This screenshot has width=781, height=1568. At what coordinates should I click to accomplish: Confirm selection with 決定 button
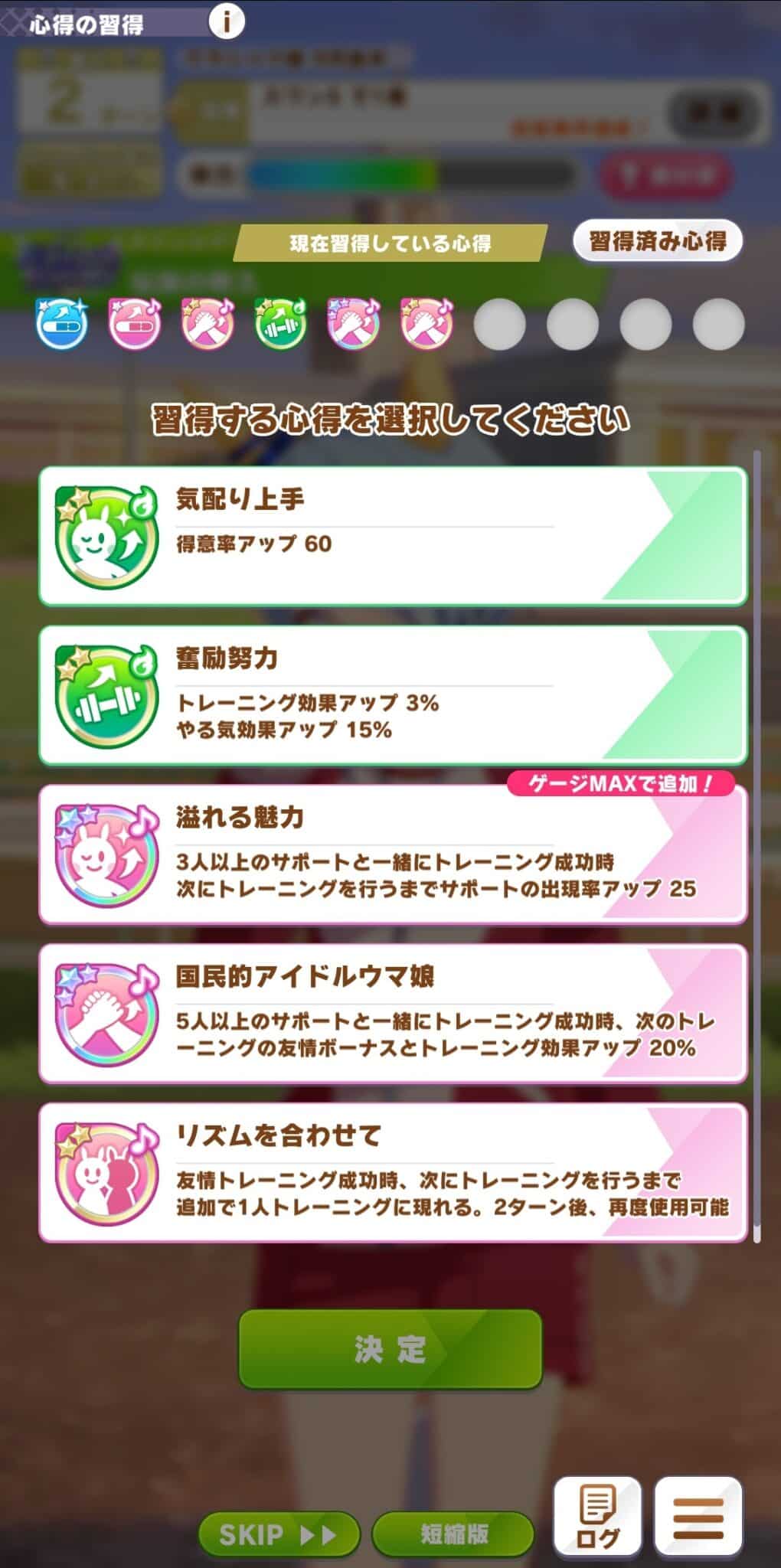point(390,1349)
